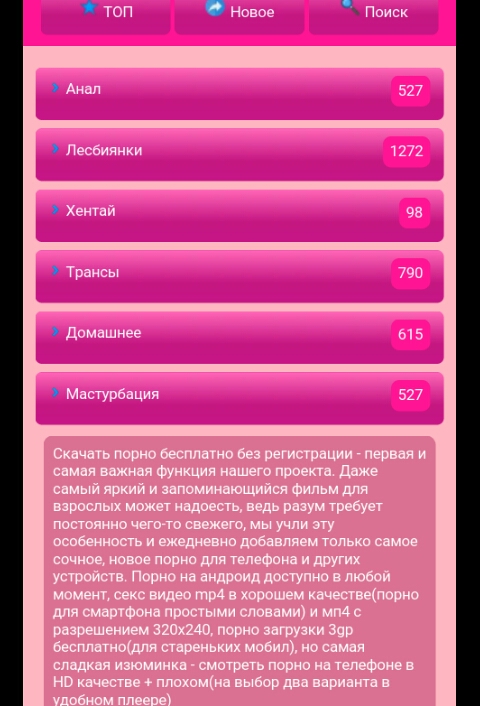Viewport: 480px width, 706px height.
Task: Go to the Новое section
Action: (240, 16)
